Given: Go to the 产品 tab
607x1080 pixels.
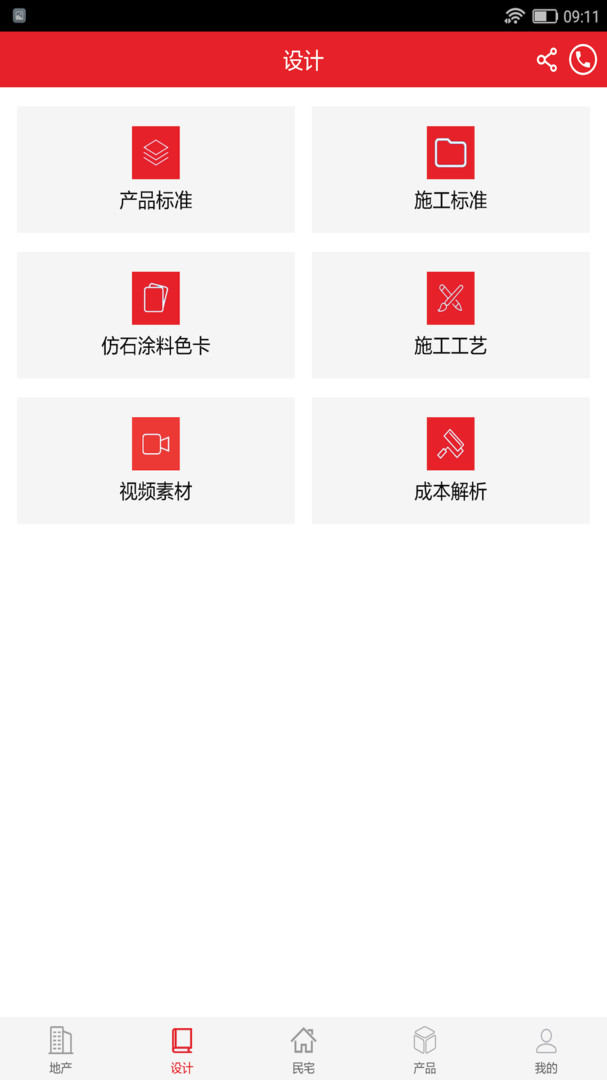Looking at the screenshot, I should [424, 1049].
